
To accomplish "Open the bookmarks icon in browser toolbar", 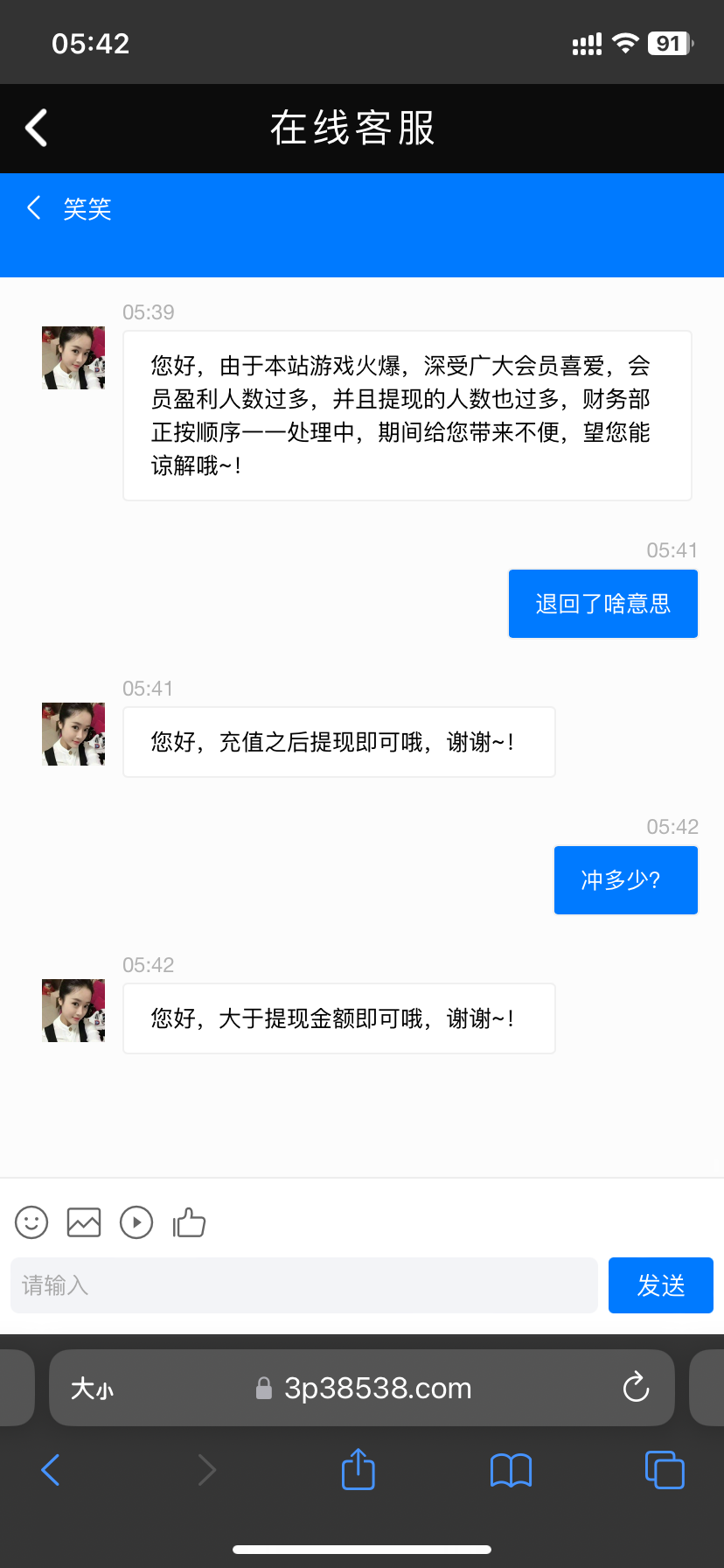I will point(510,1470).
